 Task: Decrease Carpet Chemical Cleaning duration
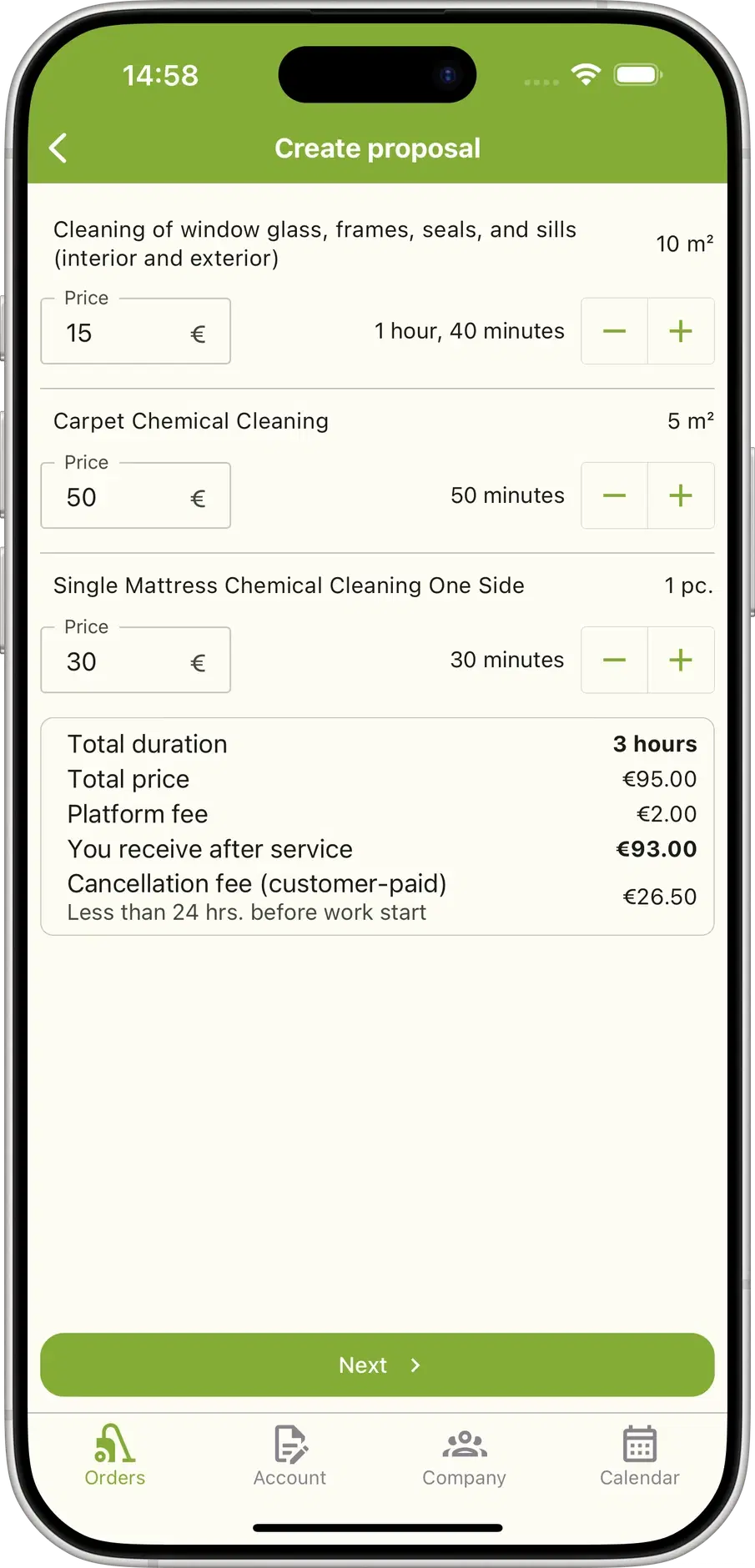[614, 495]
